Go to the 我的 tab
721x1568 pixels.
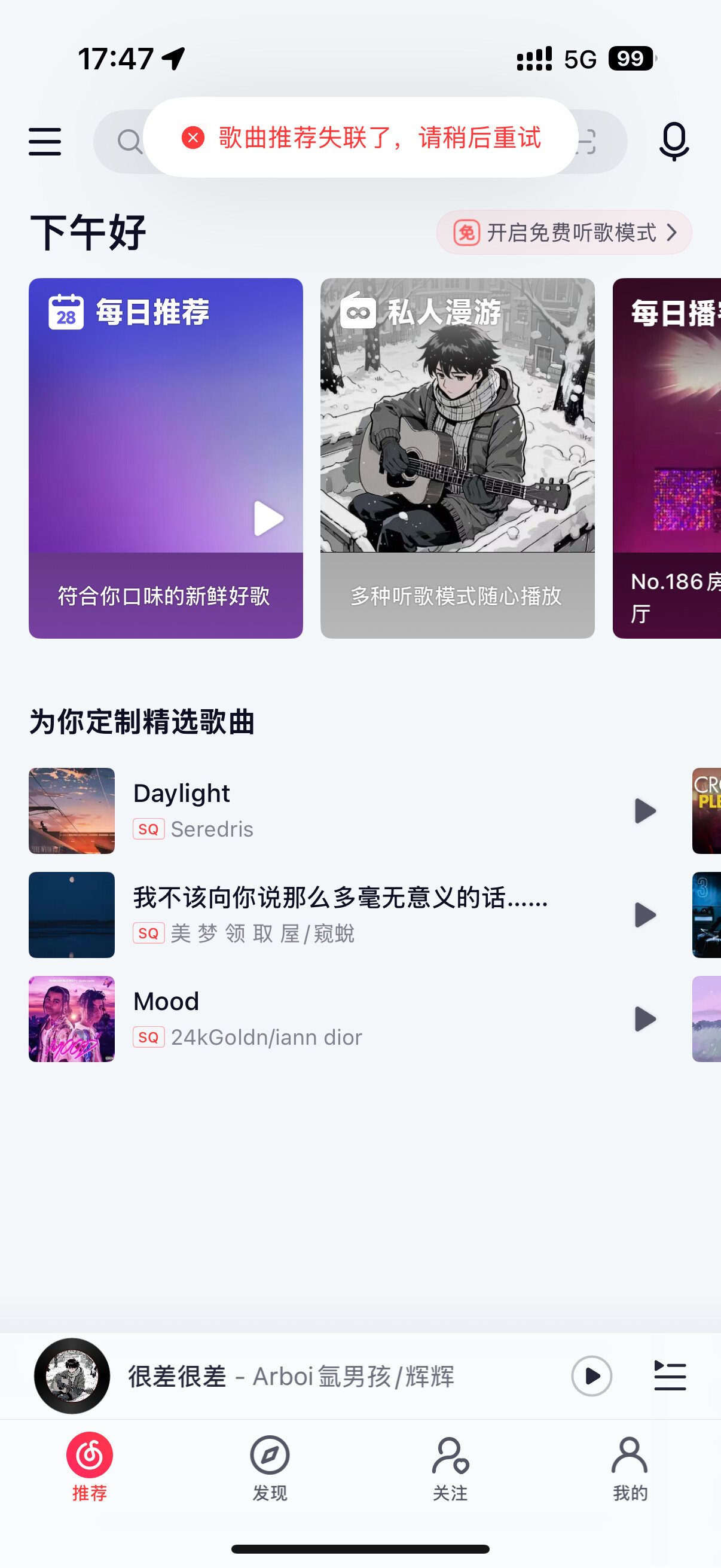point(630,1468)
